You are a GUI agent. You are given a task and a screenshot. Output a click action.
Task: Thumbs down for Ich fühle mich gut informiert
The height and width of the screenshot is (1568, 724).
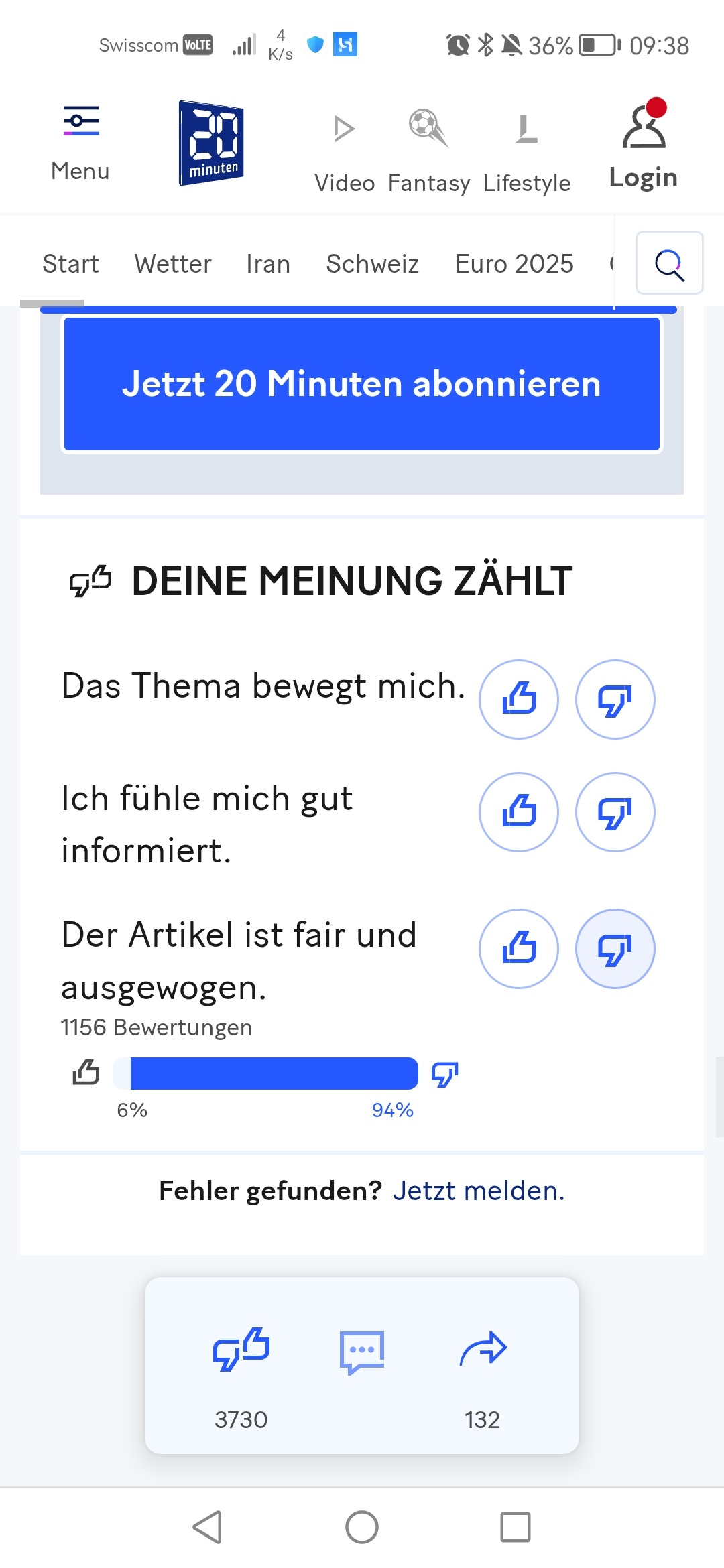615,812
